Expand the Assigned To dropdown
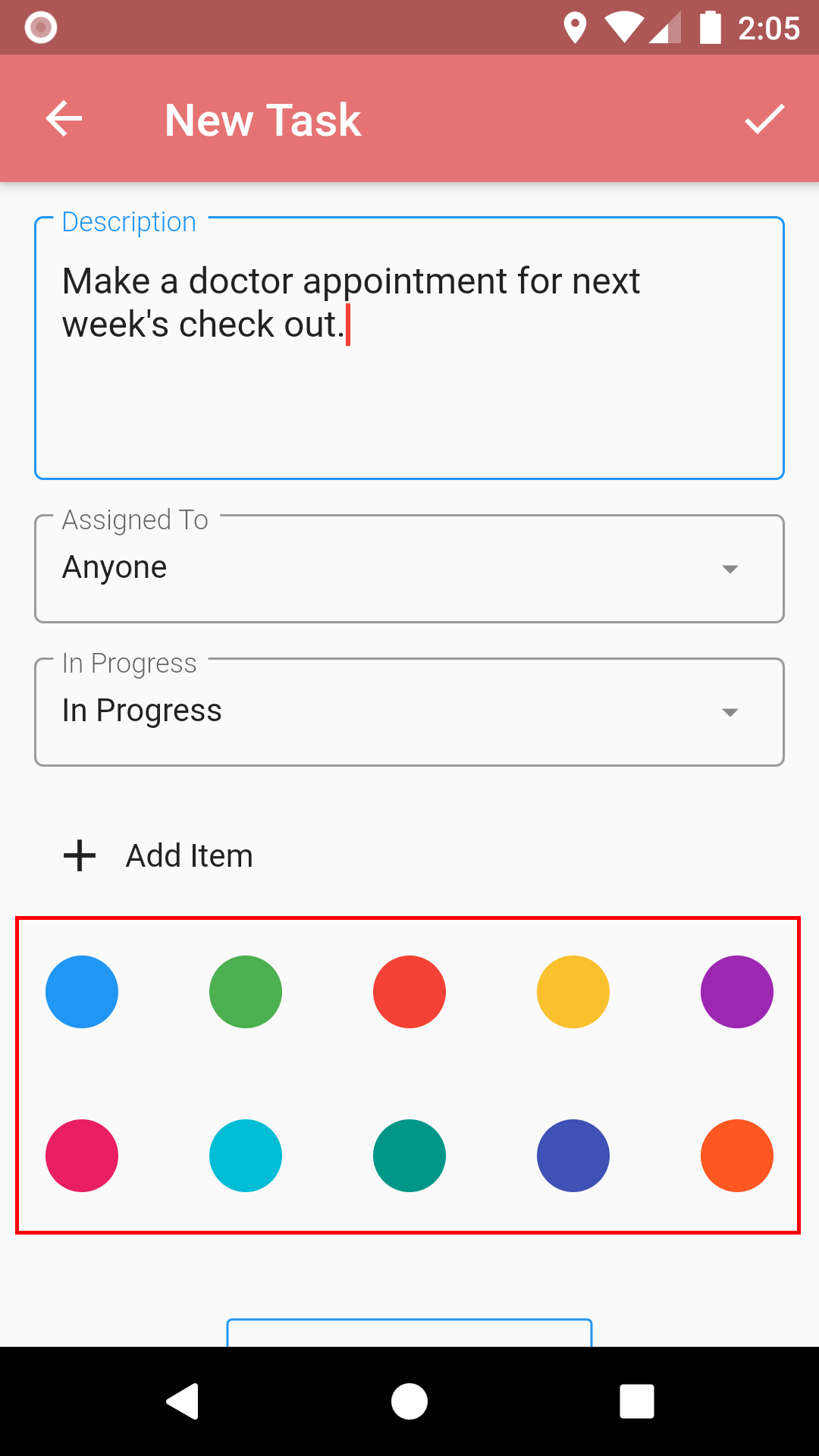The height and width of the screenshot is (1456, 819). pos(409,569)
